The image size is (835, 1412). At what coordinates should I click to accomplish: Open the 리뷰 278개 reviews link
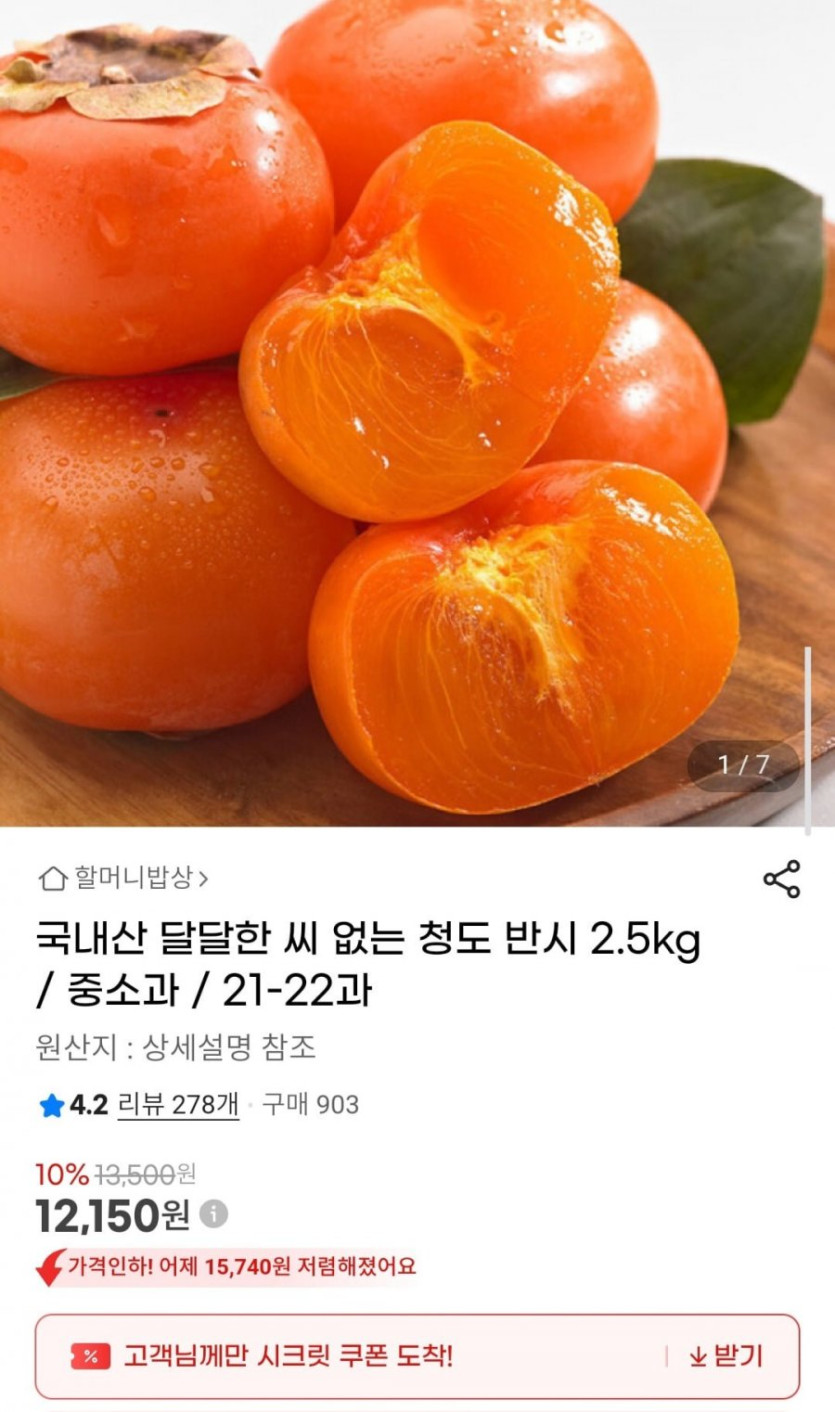pos(178,1105)
